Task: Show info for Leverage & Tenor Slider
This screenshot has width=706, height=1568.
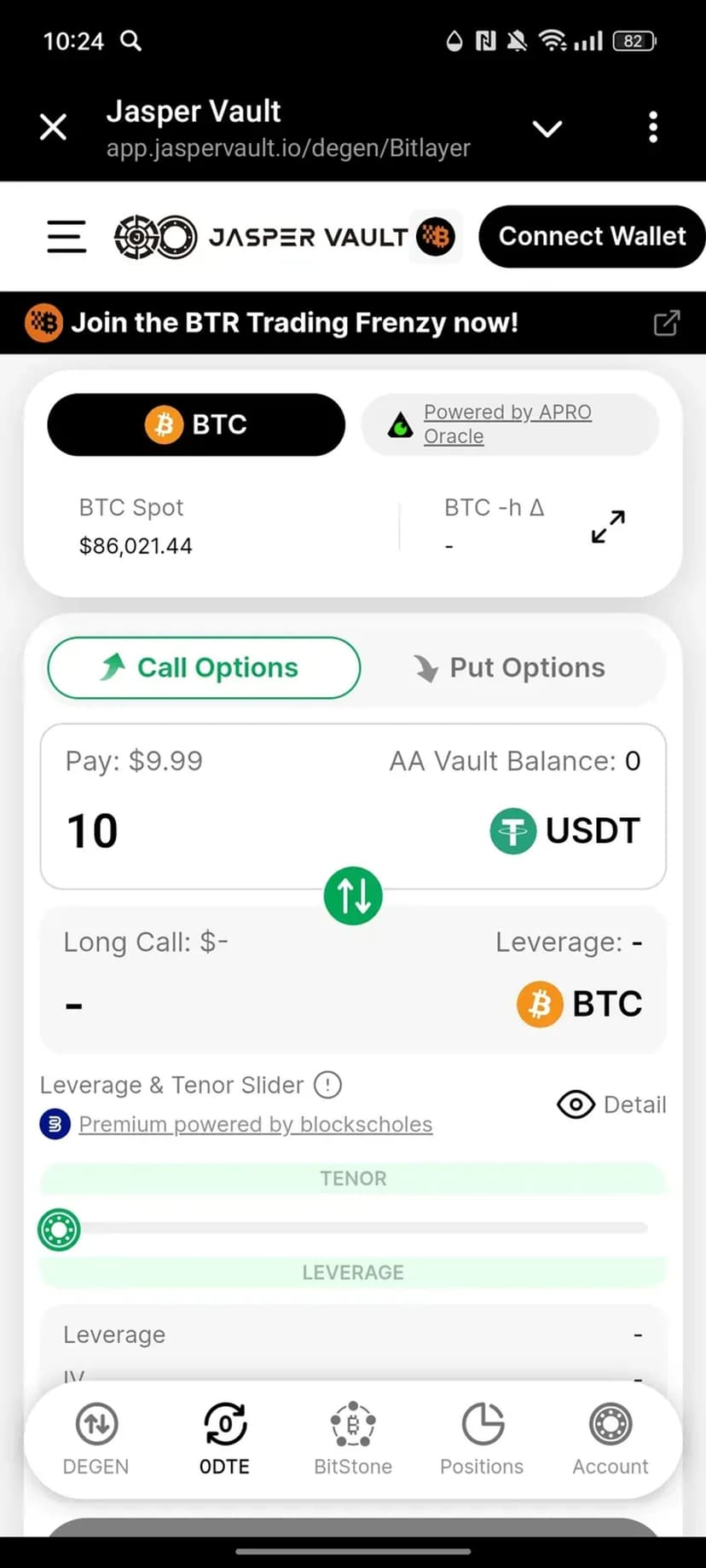Action: pos(328,1085)
